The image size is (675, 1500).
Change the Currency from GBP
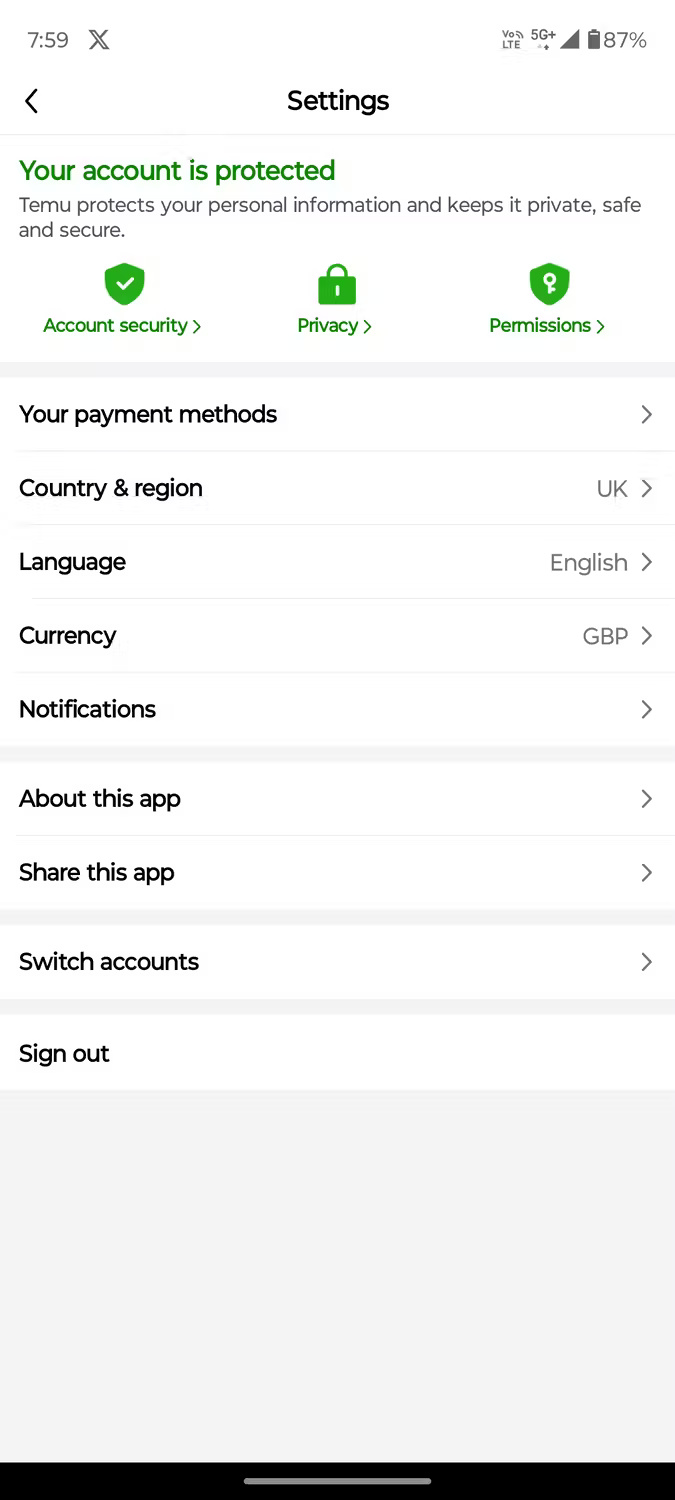(337, 636)
